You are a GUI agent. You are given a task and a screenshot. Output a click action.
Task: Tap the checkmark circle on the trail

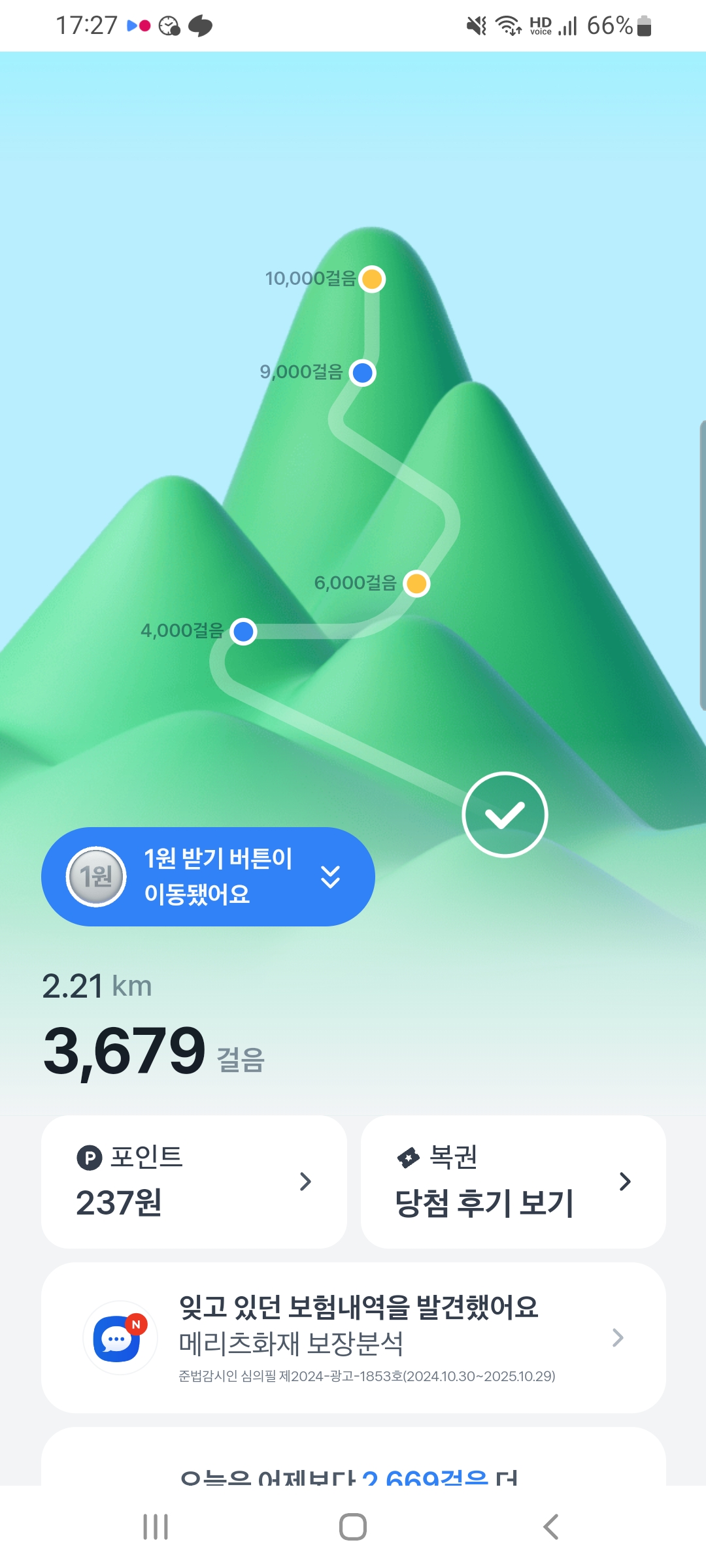coord(505,815)
